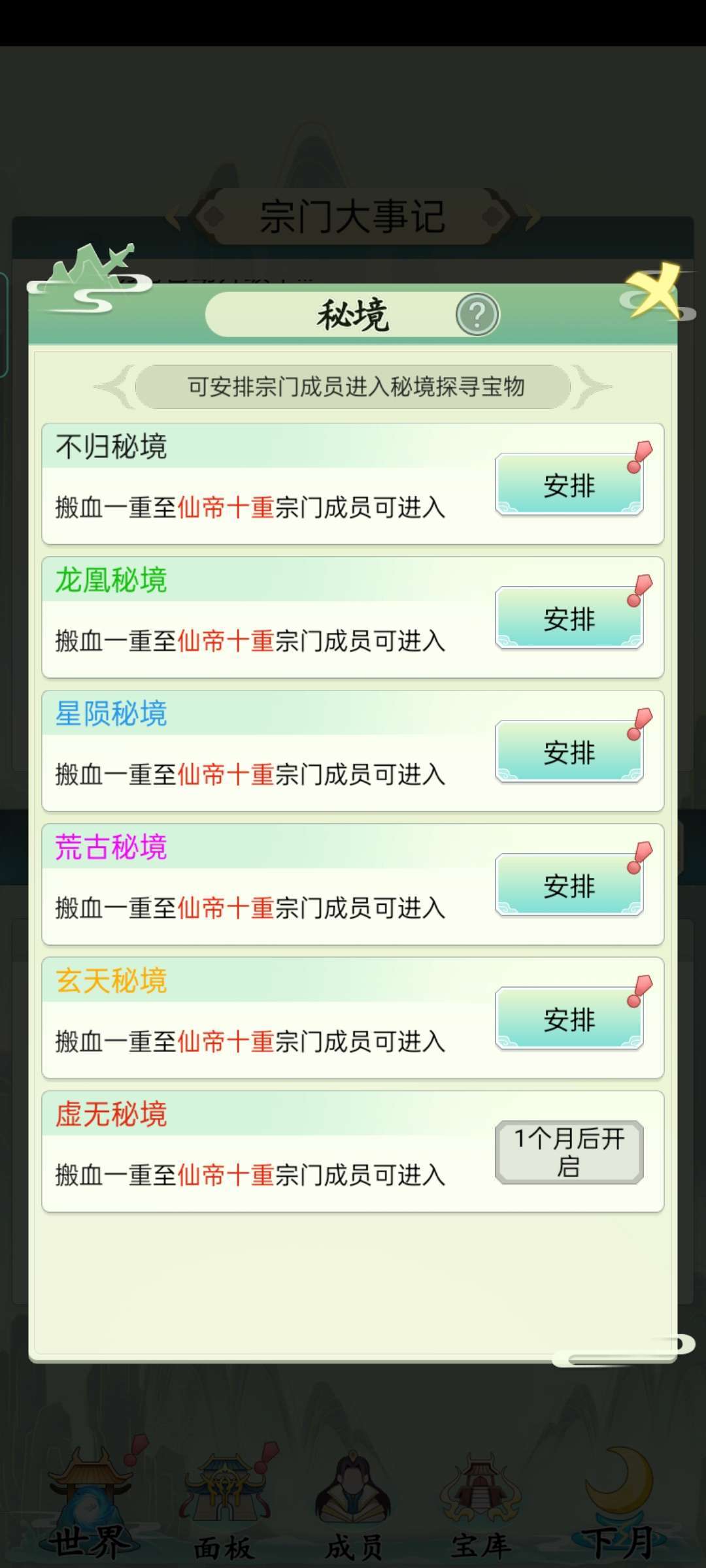The width and height of the screenshot is (706, 1568).
Task: Open the 秘境 help question mark
Action: tap(477, 315)
